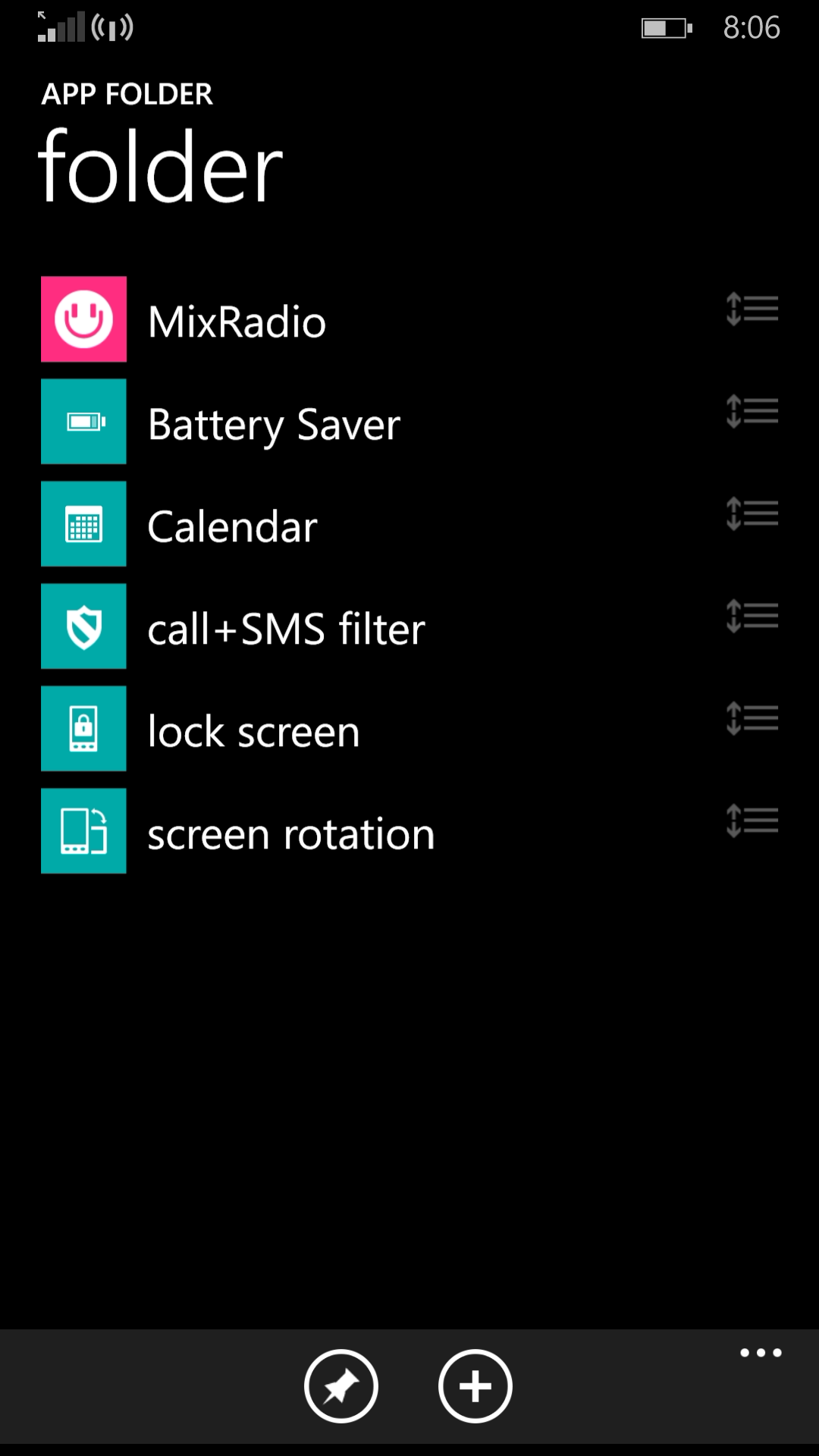The image size is (819, 1456).
Task: Tap the reorder handle beside screen rotation
Action: [x=752, y=821]
